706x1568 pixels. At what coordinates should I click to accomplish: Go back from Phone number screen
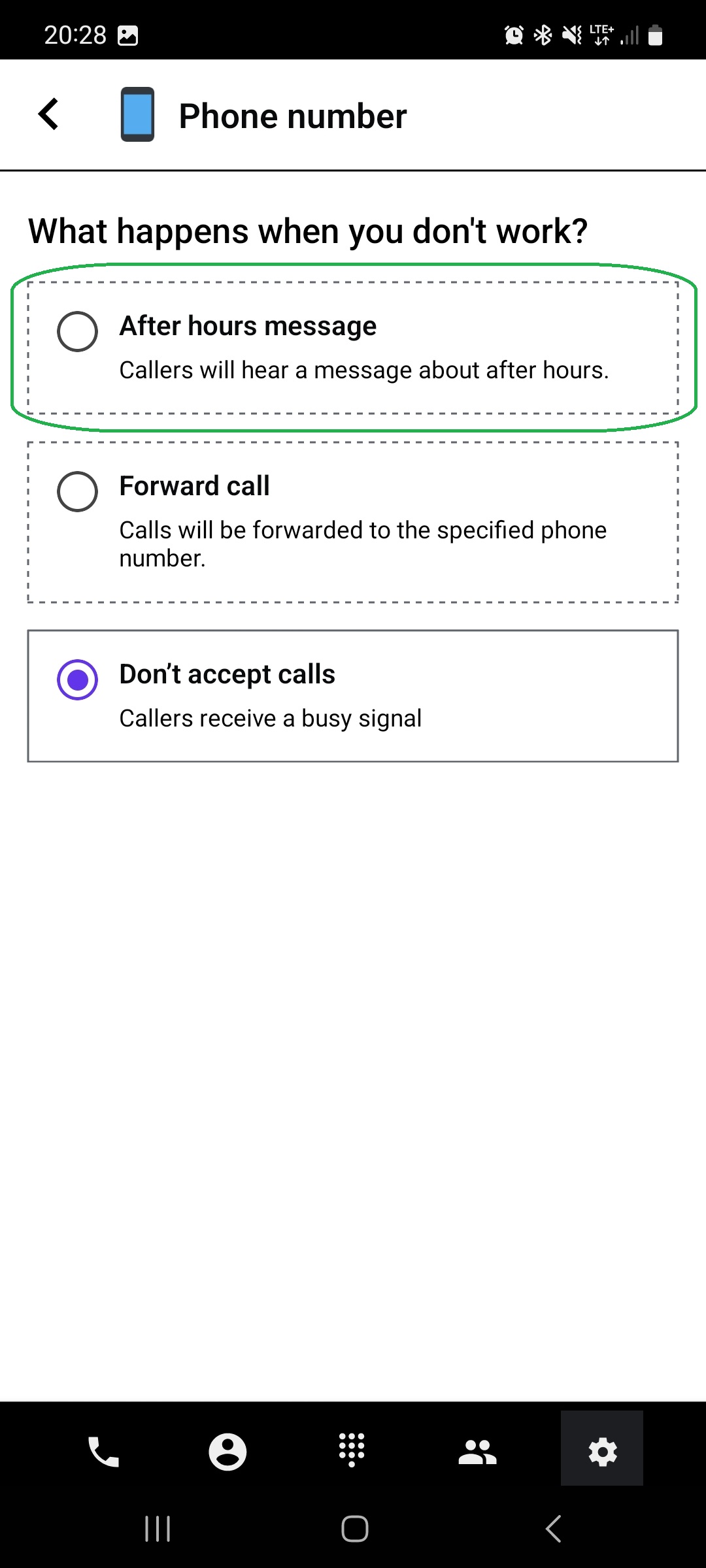(x=49, y=115)
